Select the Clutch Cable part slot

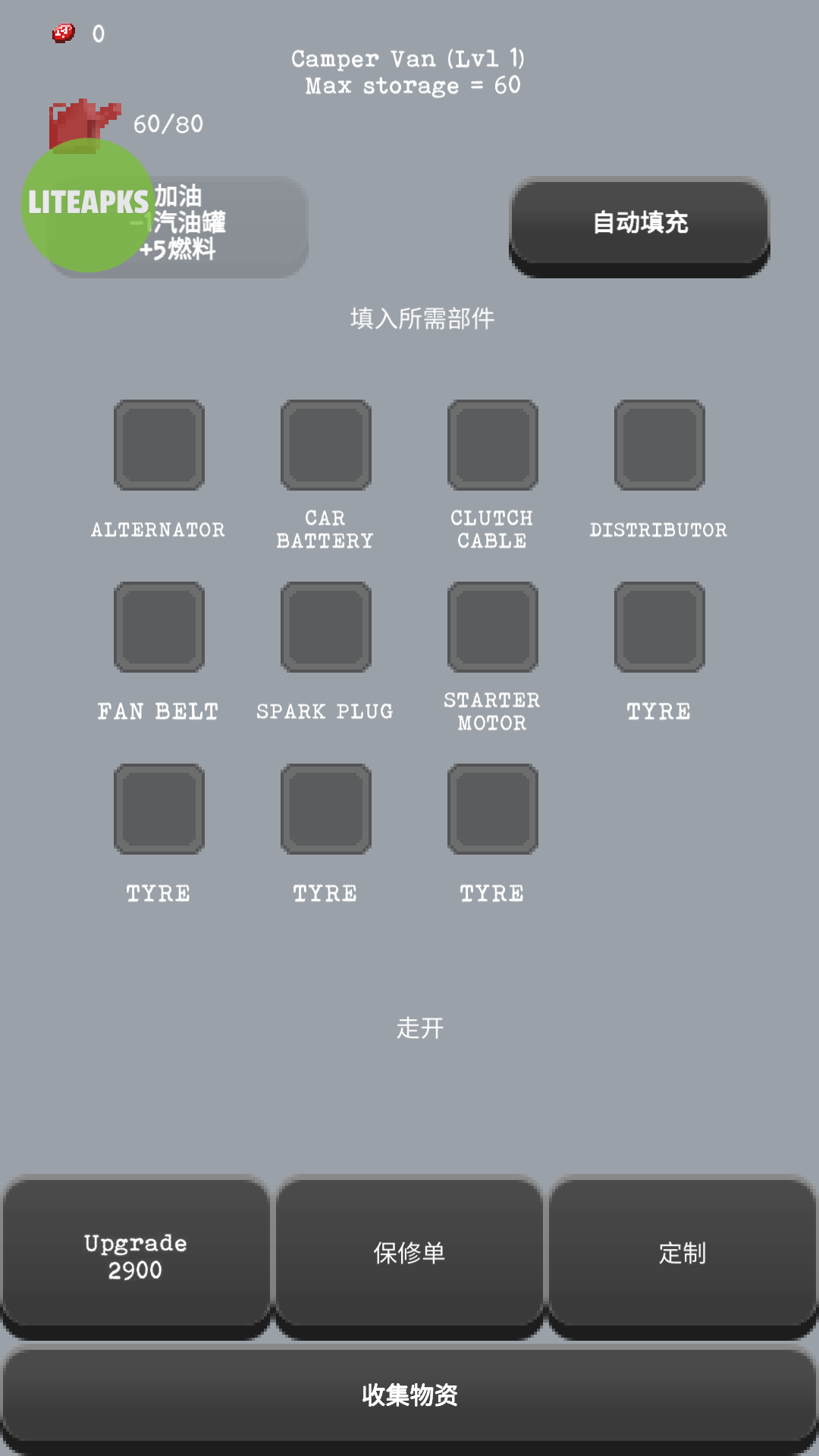(493, 445)
